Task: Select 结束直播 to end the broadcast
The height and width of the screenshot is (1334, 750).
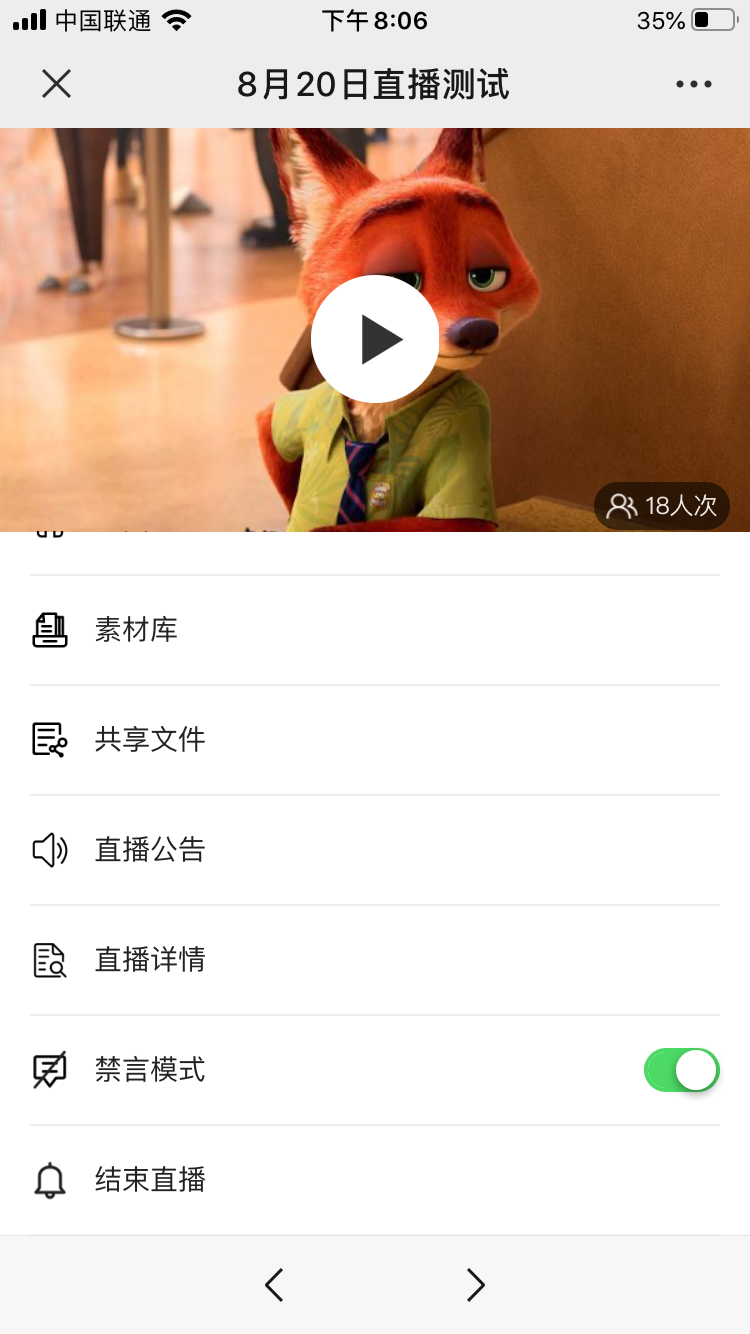Action: click(x=150, y=1180)
